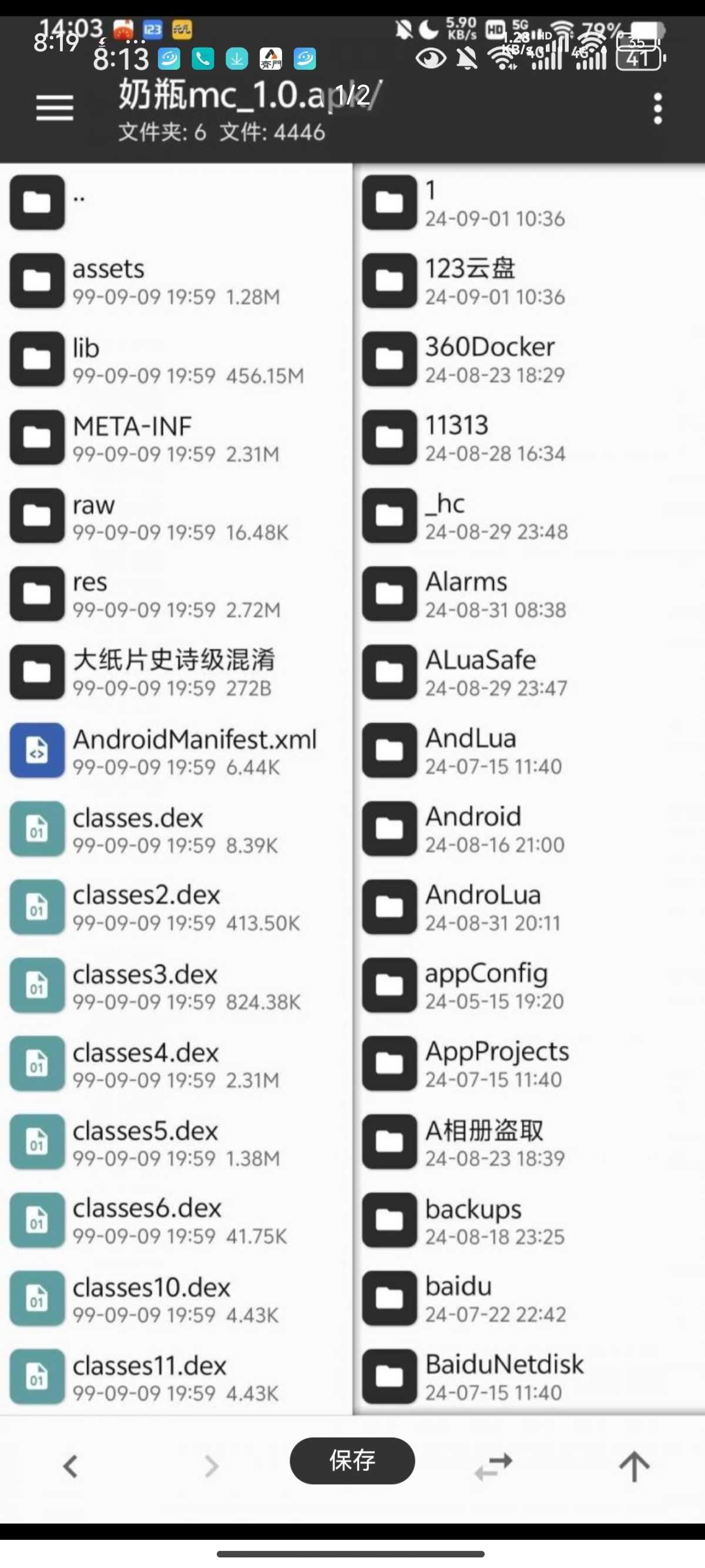The width and height of the screenshot is (705, 1568).
Task: Open the Android folder
Action: pyautogui.click(x=531, y=829)
